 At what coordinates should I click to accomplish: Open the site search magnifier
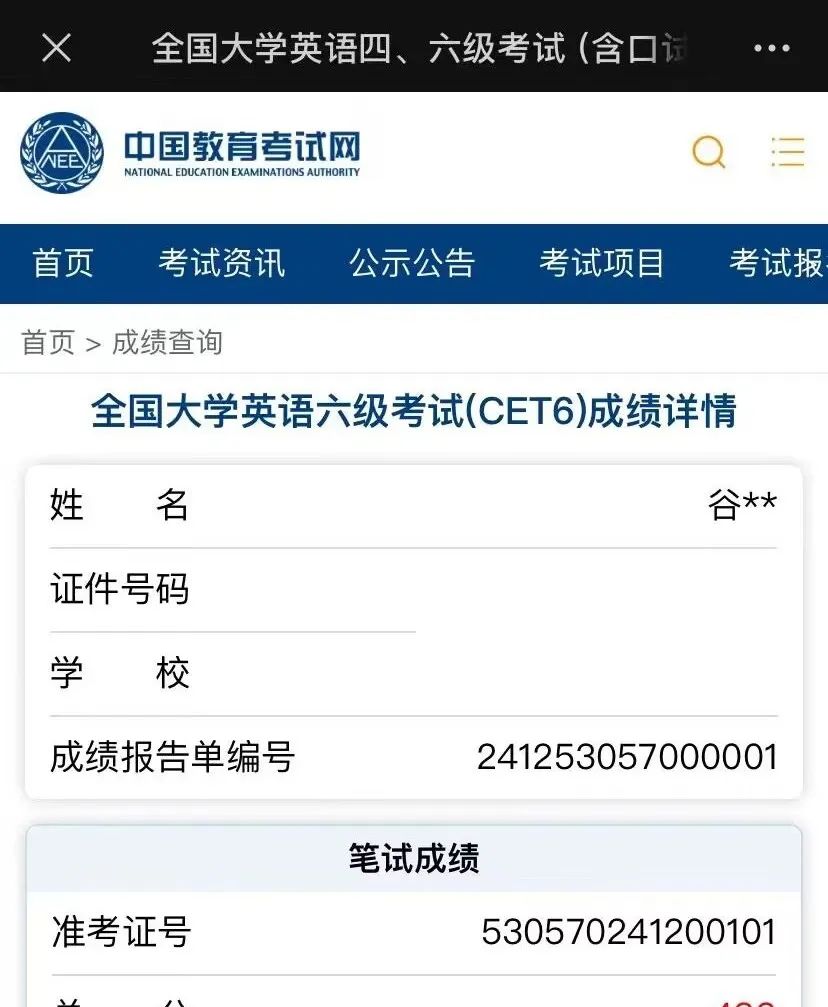(709, 153)
